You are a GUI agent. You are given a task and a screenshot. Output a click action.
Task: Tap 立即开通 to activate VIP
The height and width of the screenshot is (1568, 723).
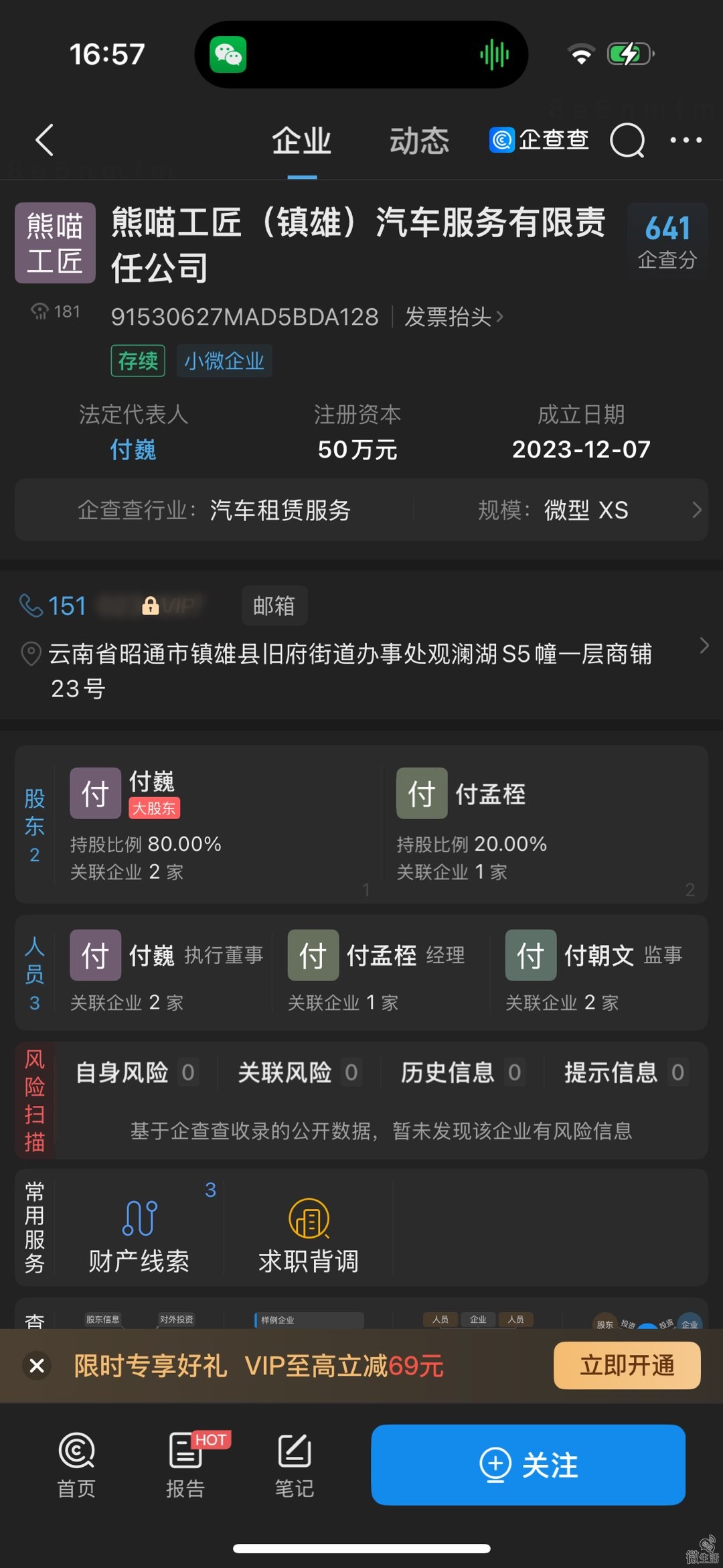(x=627, y=1365)
